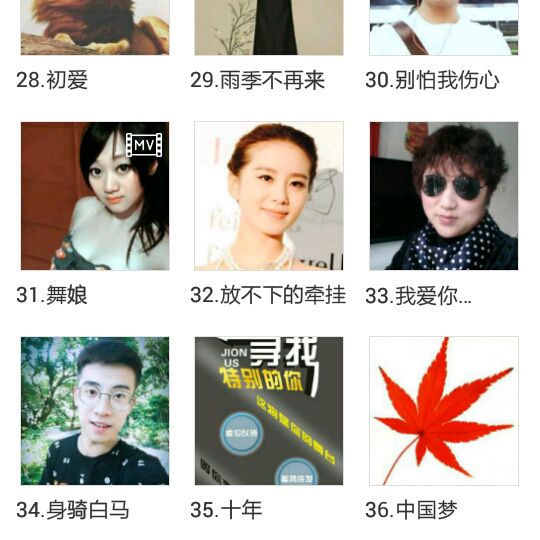Open song 31 舞娘 with MV badge
540x540 pixels.
pos(95,196)
